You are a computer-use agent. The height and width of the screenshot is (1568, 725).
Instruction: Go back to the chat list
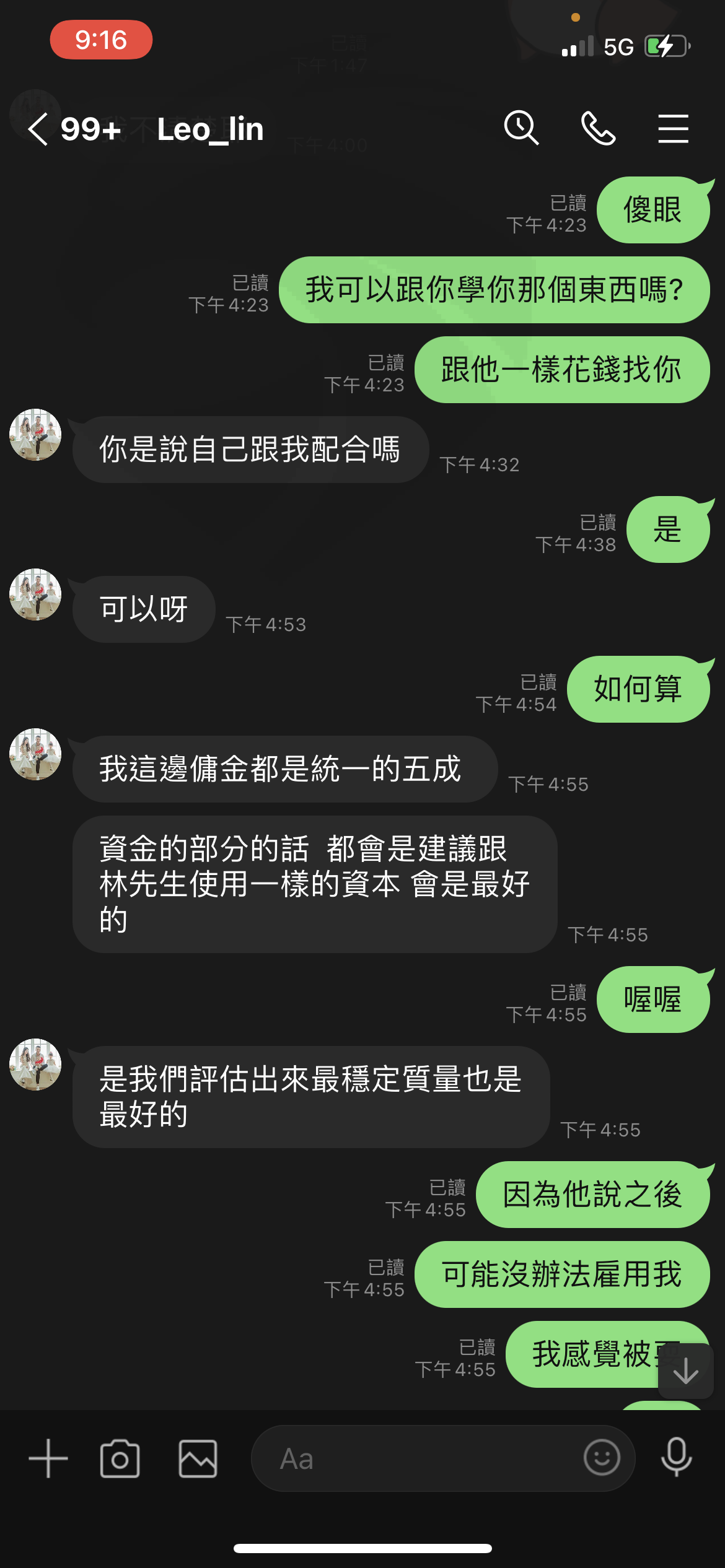click(x=38, y=129)
